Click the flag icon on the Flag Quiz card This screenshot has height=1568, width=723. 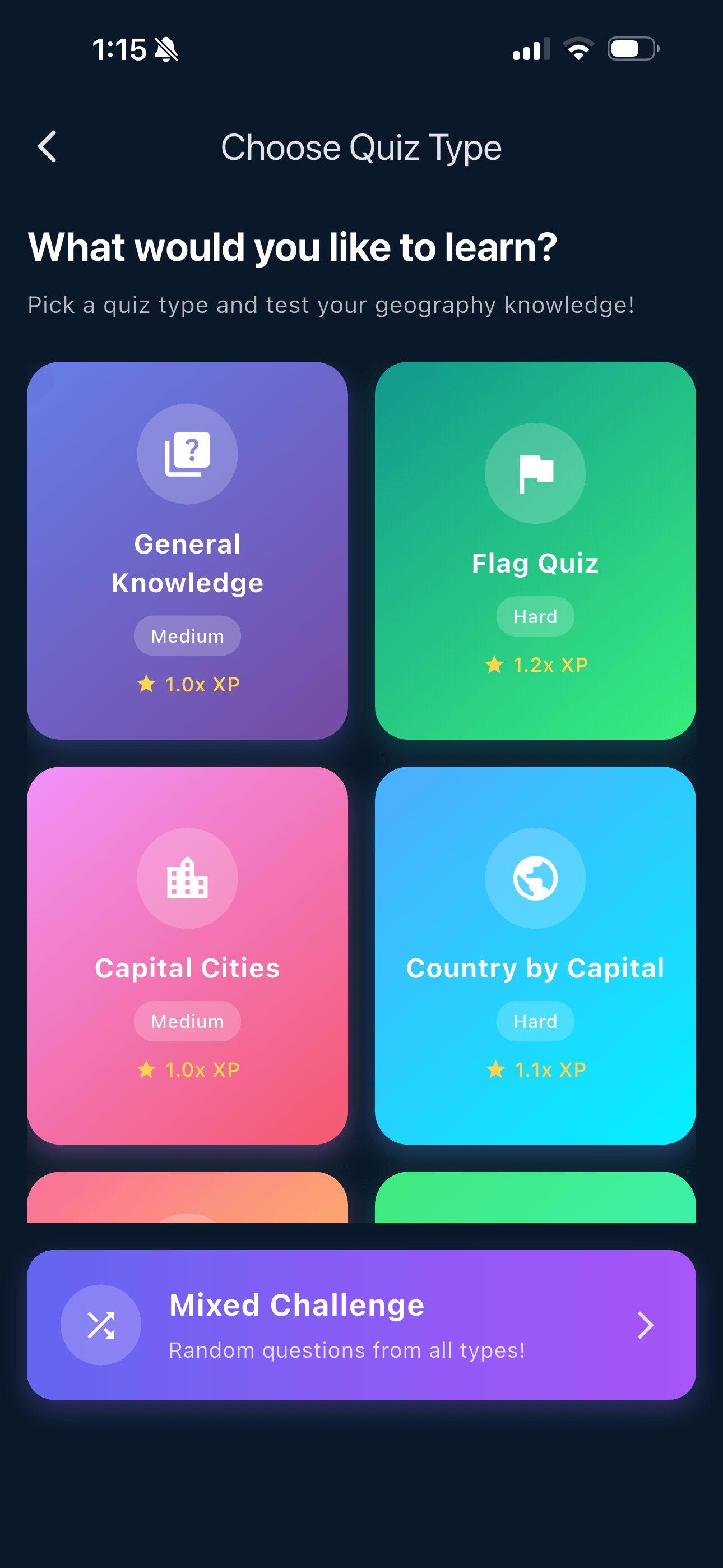point(535,473)
